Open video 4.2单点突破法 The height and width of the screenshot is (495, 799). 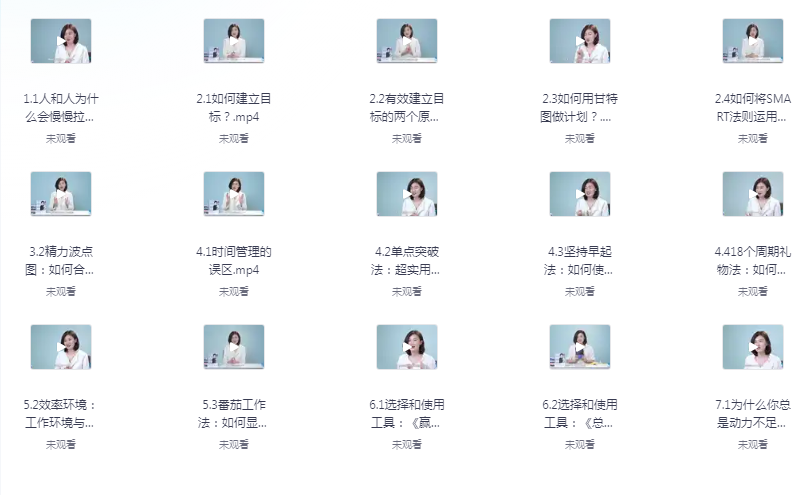406,194
